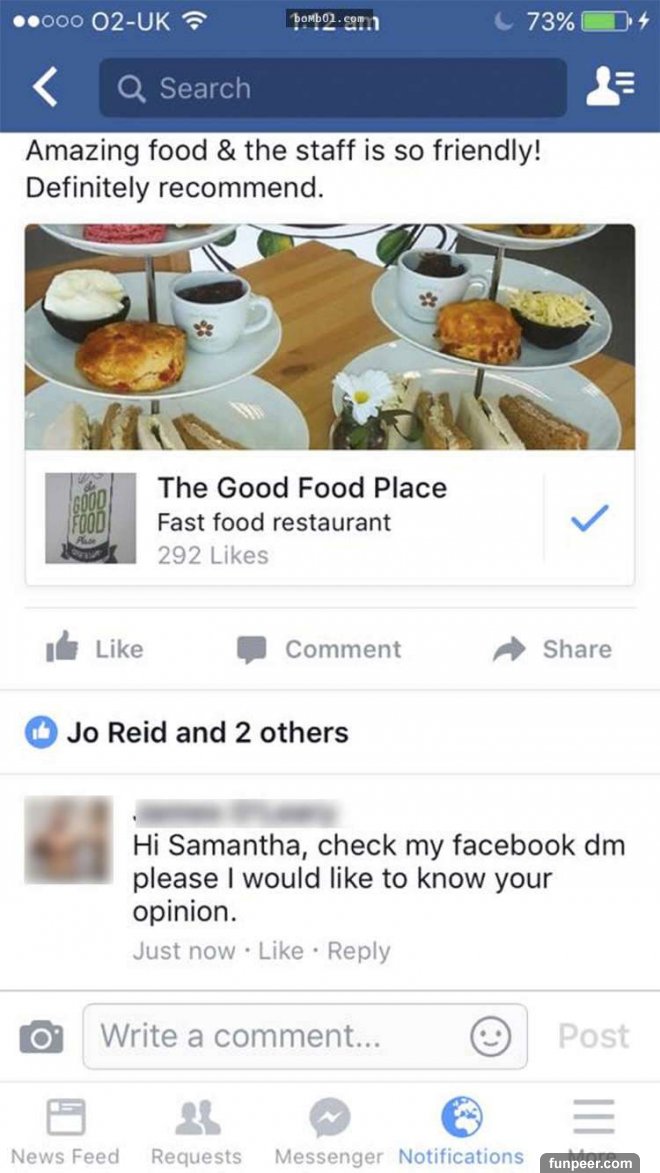Open the search box

pyautogui.click(x=332, y=88)
